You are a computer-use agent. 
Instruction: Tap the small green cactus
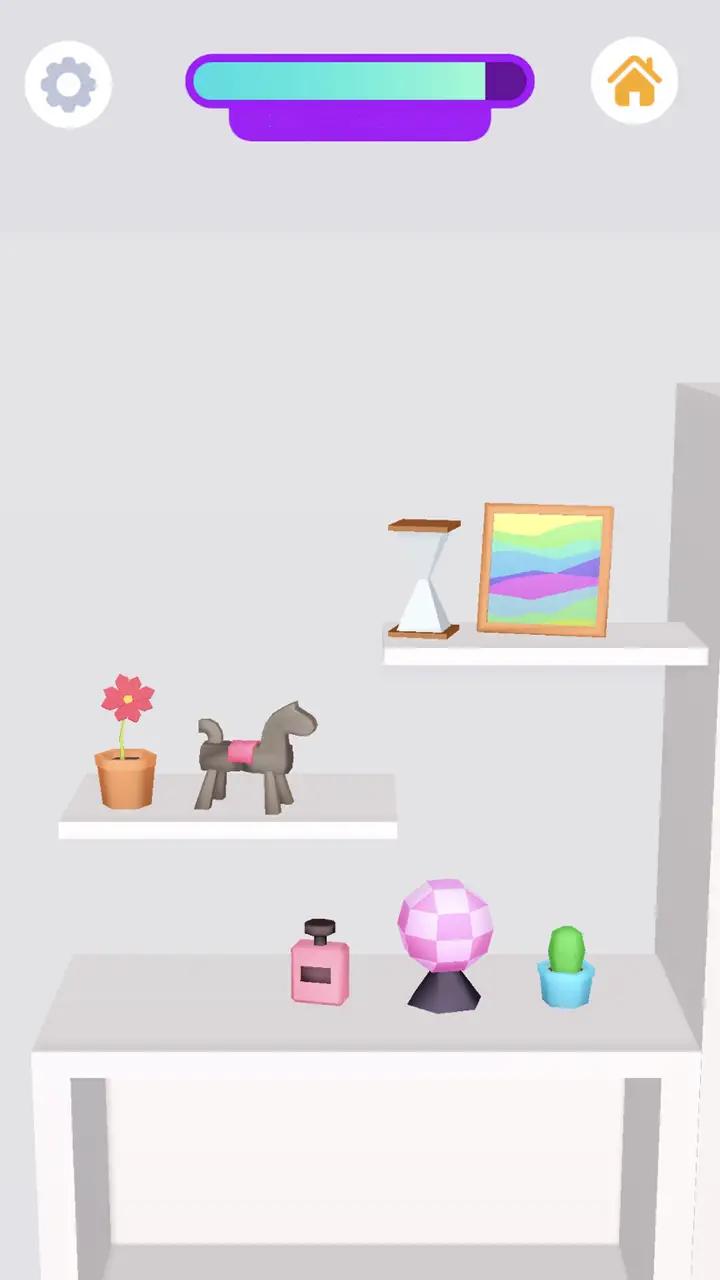click(566, 968)
